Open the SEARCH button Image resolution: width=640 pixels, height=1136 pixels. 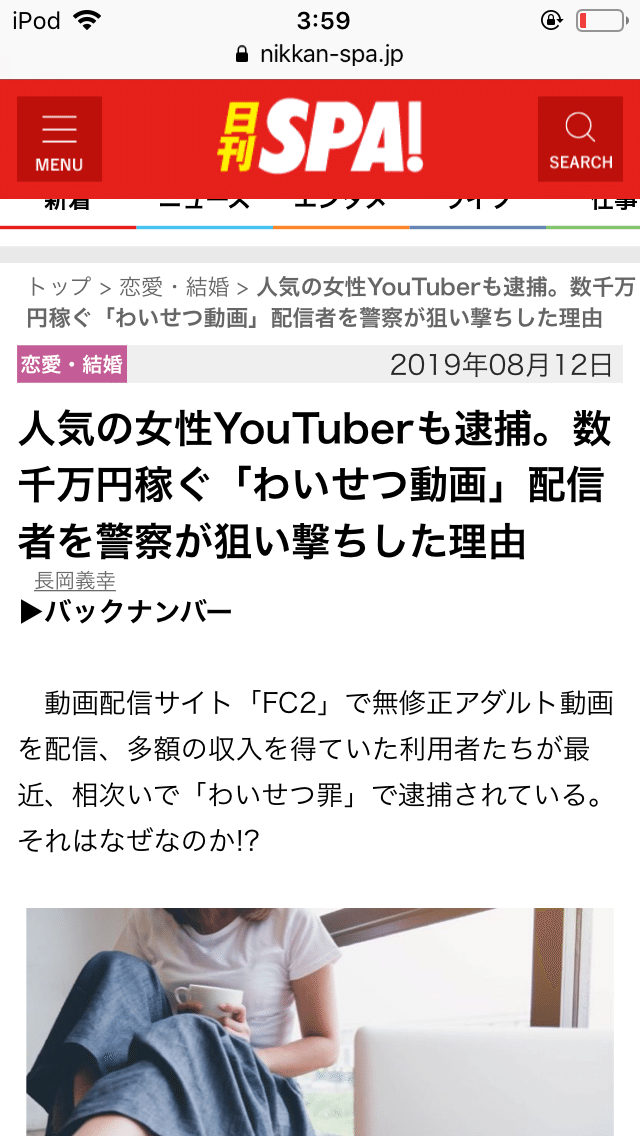tap(580, 138)
